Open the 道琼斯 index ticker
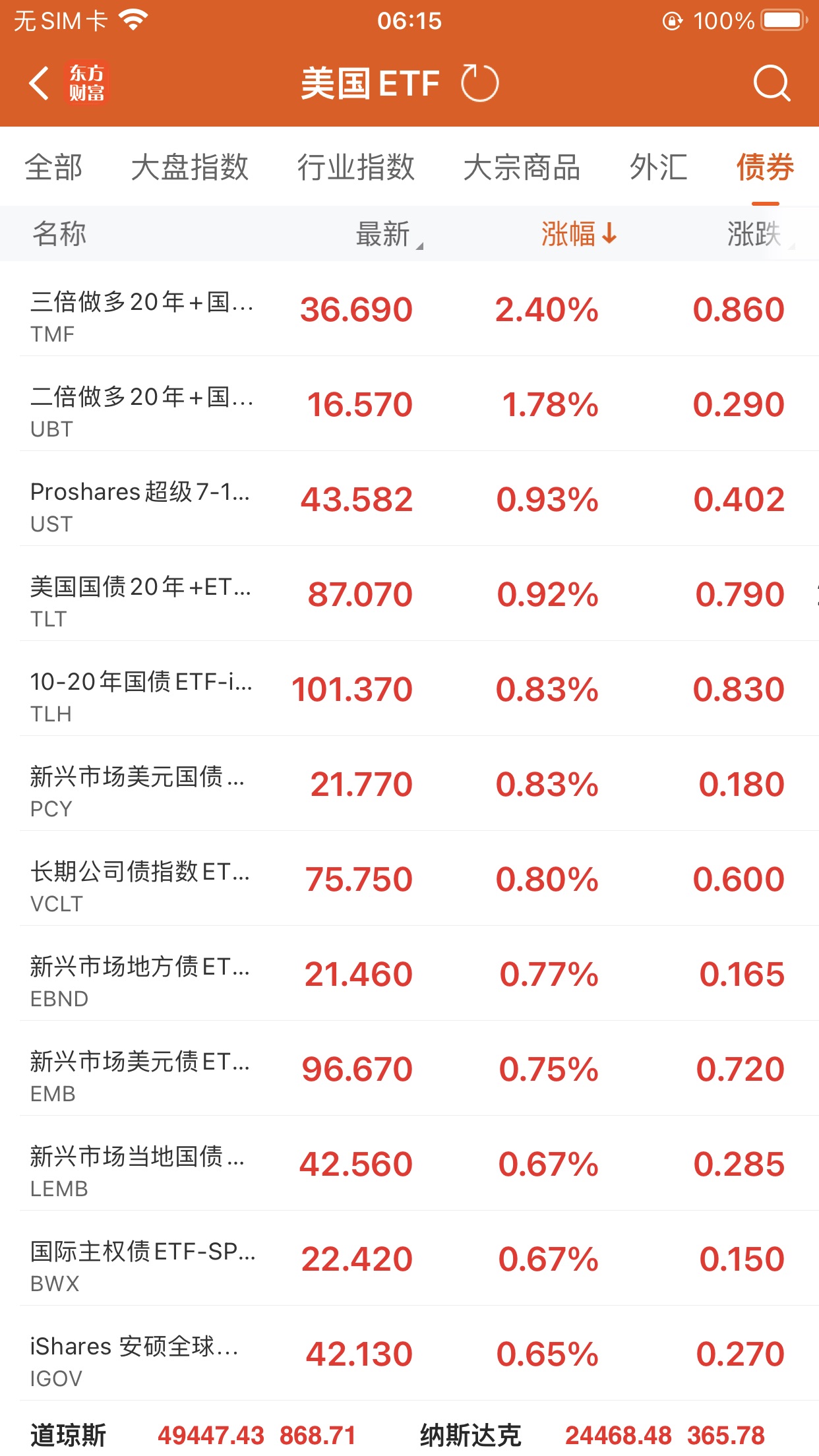 (x=193, y=1435)
